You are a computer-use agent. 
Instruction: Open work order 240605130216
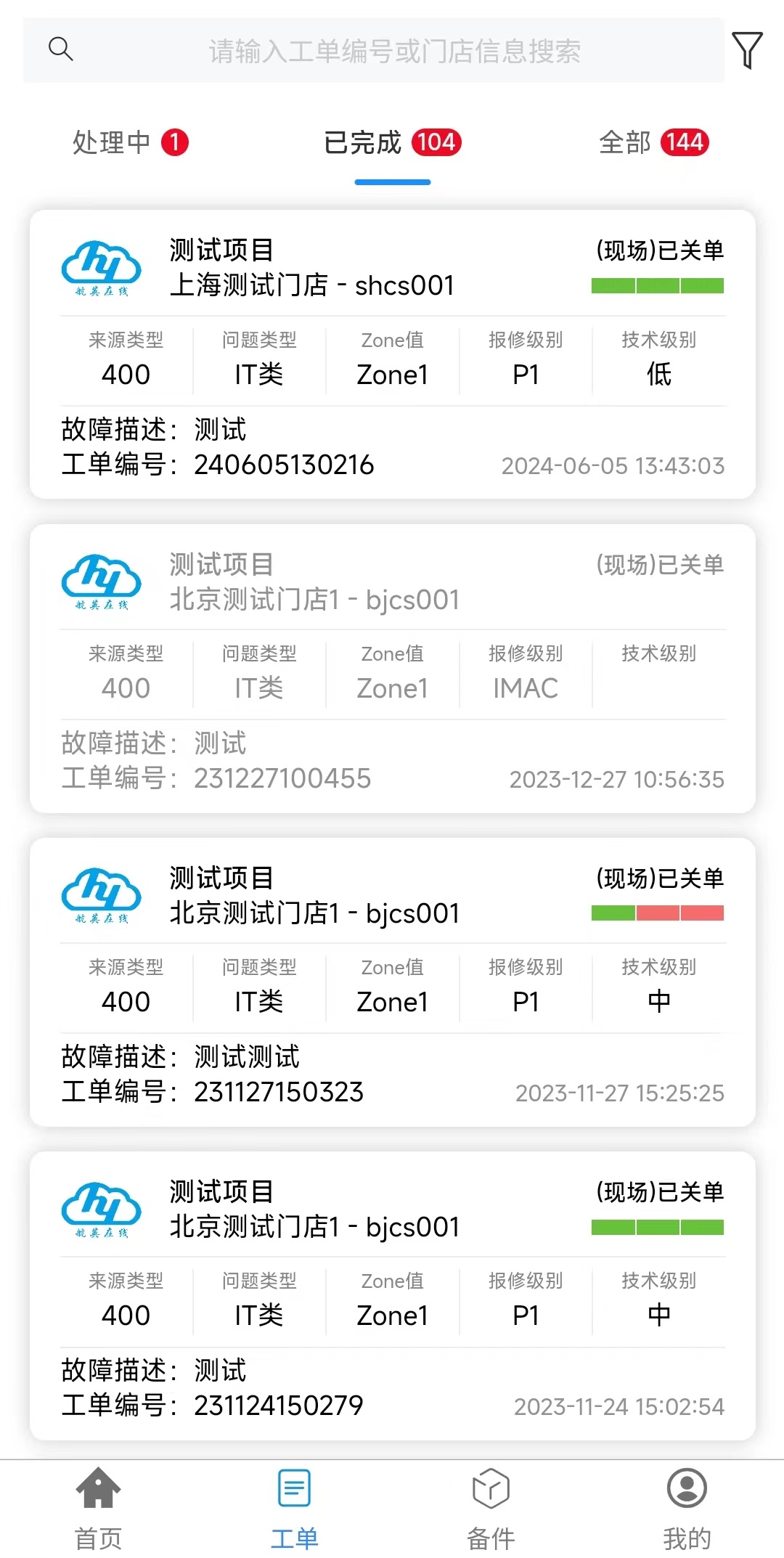(x=392, y=354)
